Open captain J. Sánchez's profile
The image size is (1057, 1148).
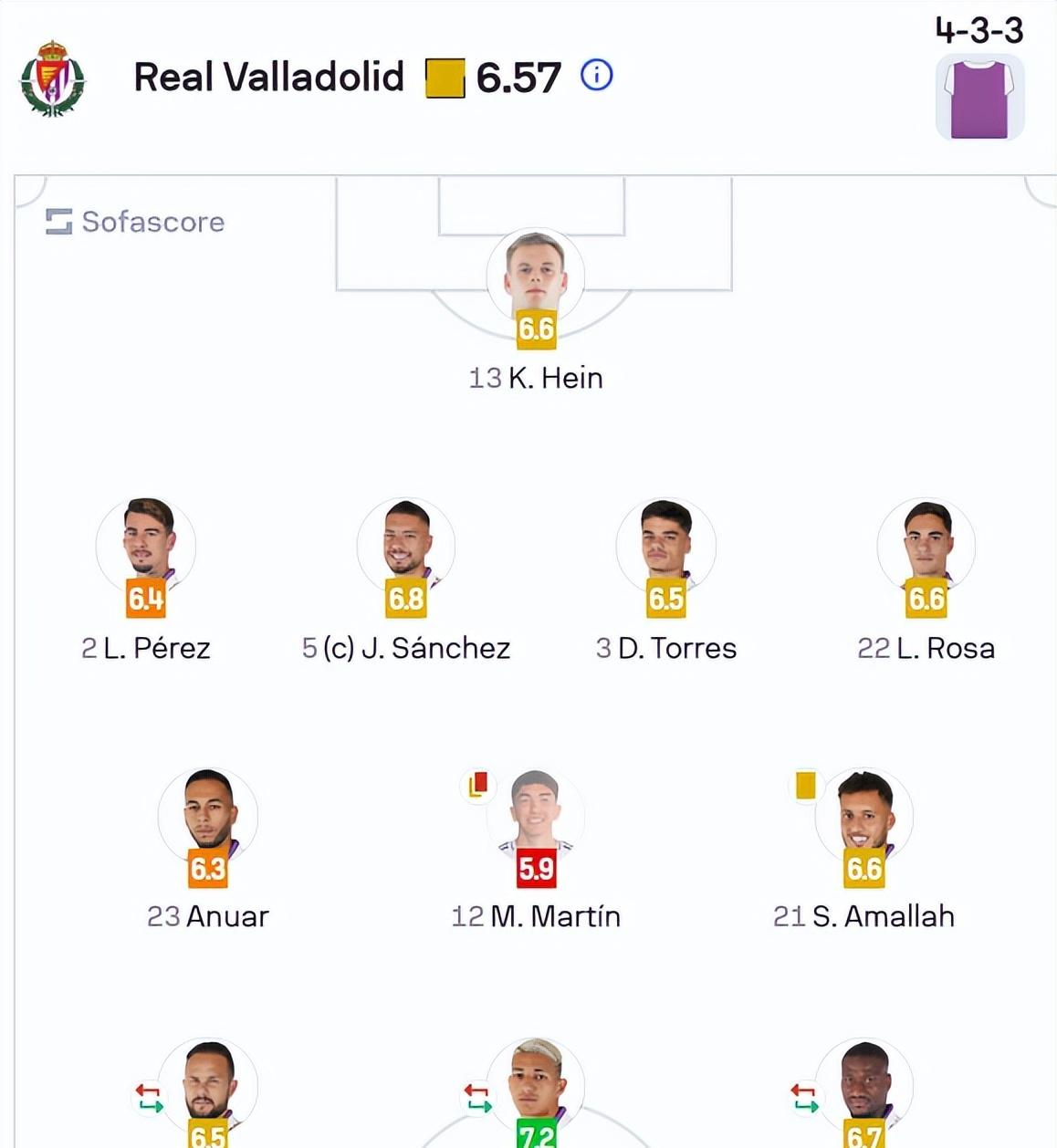(406, 547)
